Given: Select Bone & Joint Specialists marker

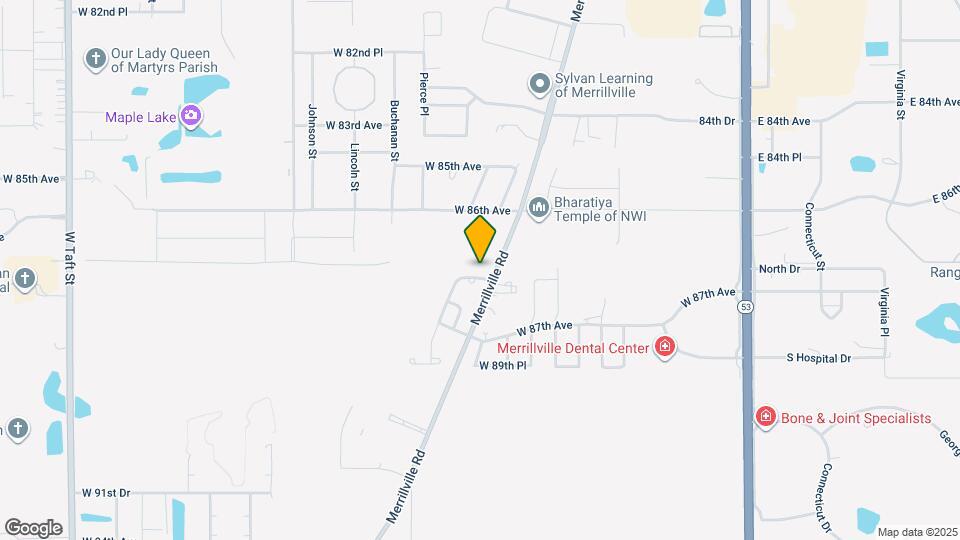Looking at the screenshot, I should coord(766,417).
